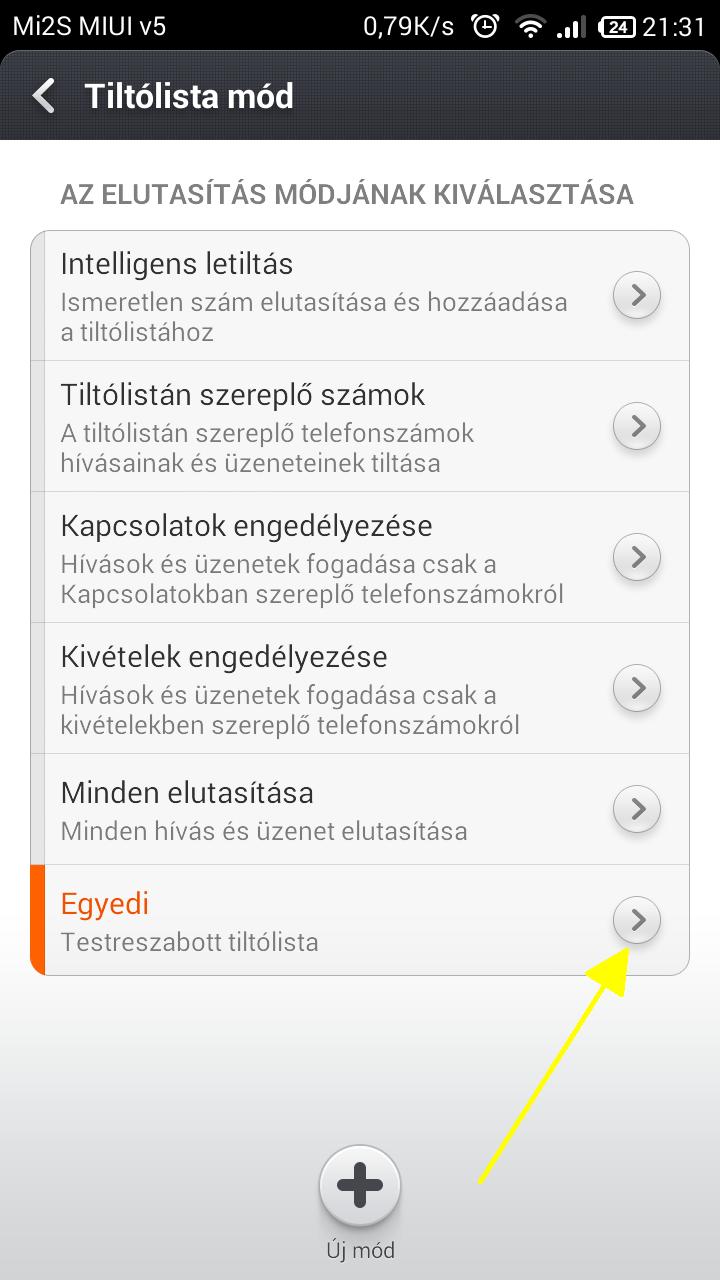The width and height of the screenshot is (720, 1280).
Task: Select Kapcsolatok engedélyezése mode
Action: (360, 557)
